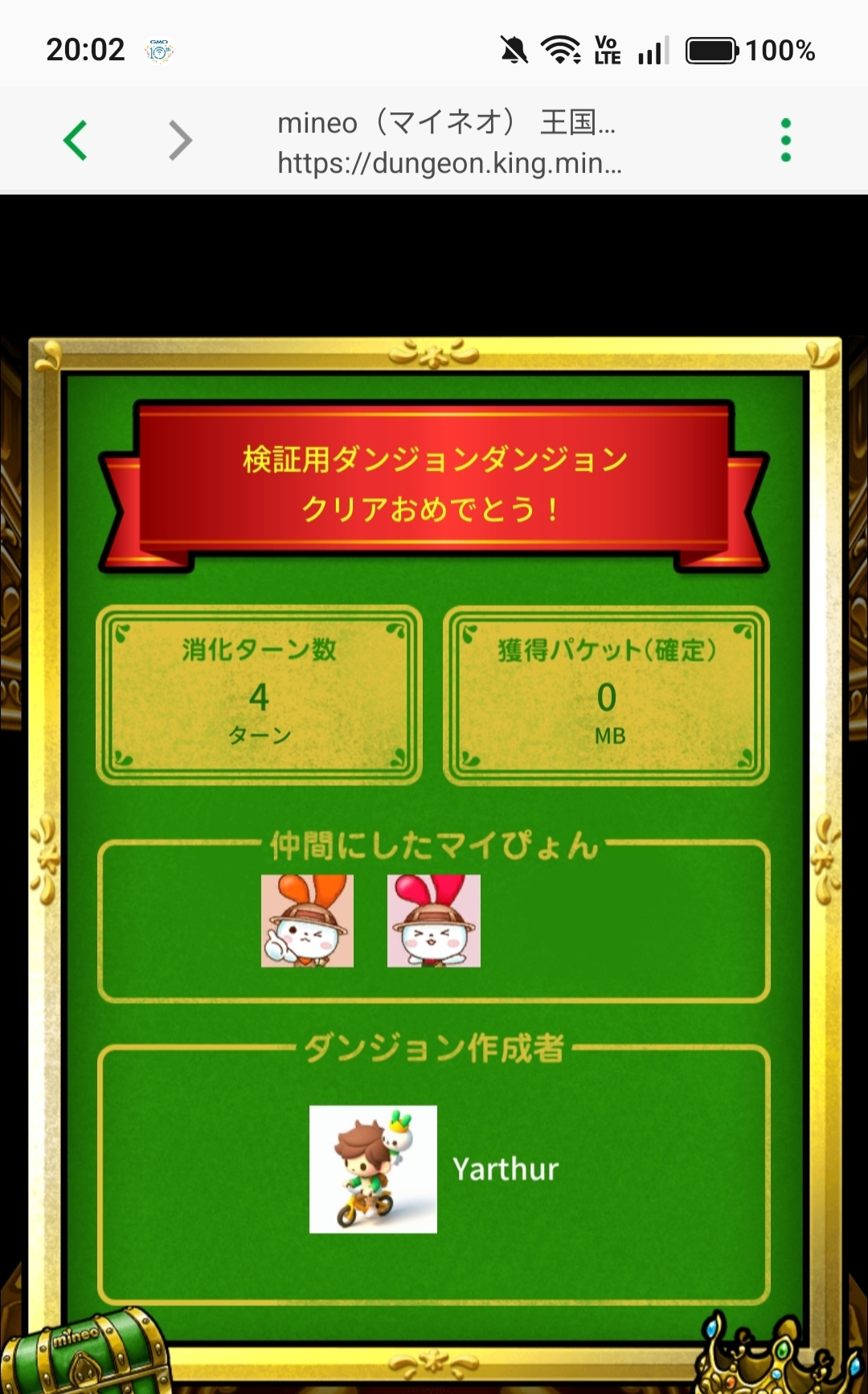Select the orange-eared Mypyon companion

[307, 920]
